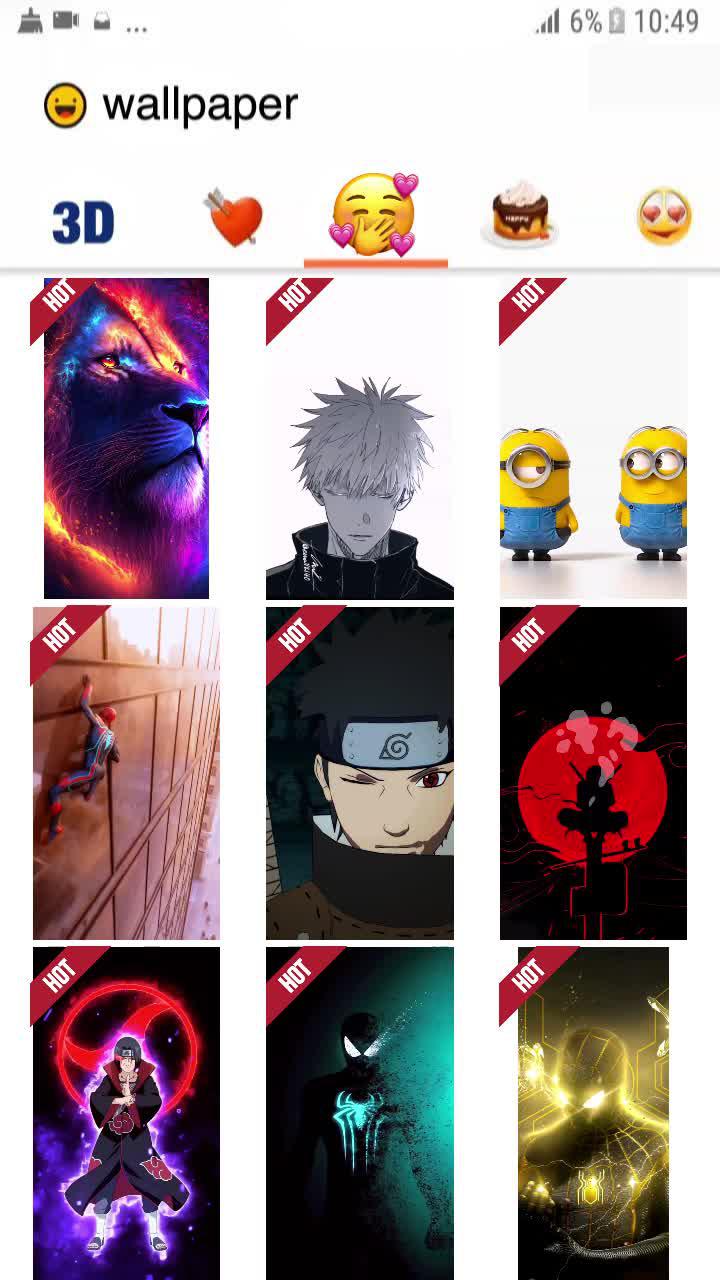Screen dimensions: 720x1280
Task: Open the red moon silhouette wallpaper
Action: click(x=593, y=773)
